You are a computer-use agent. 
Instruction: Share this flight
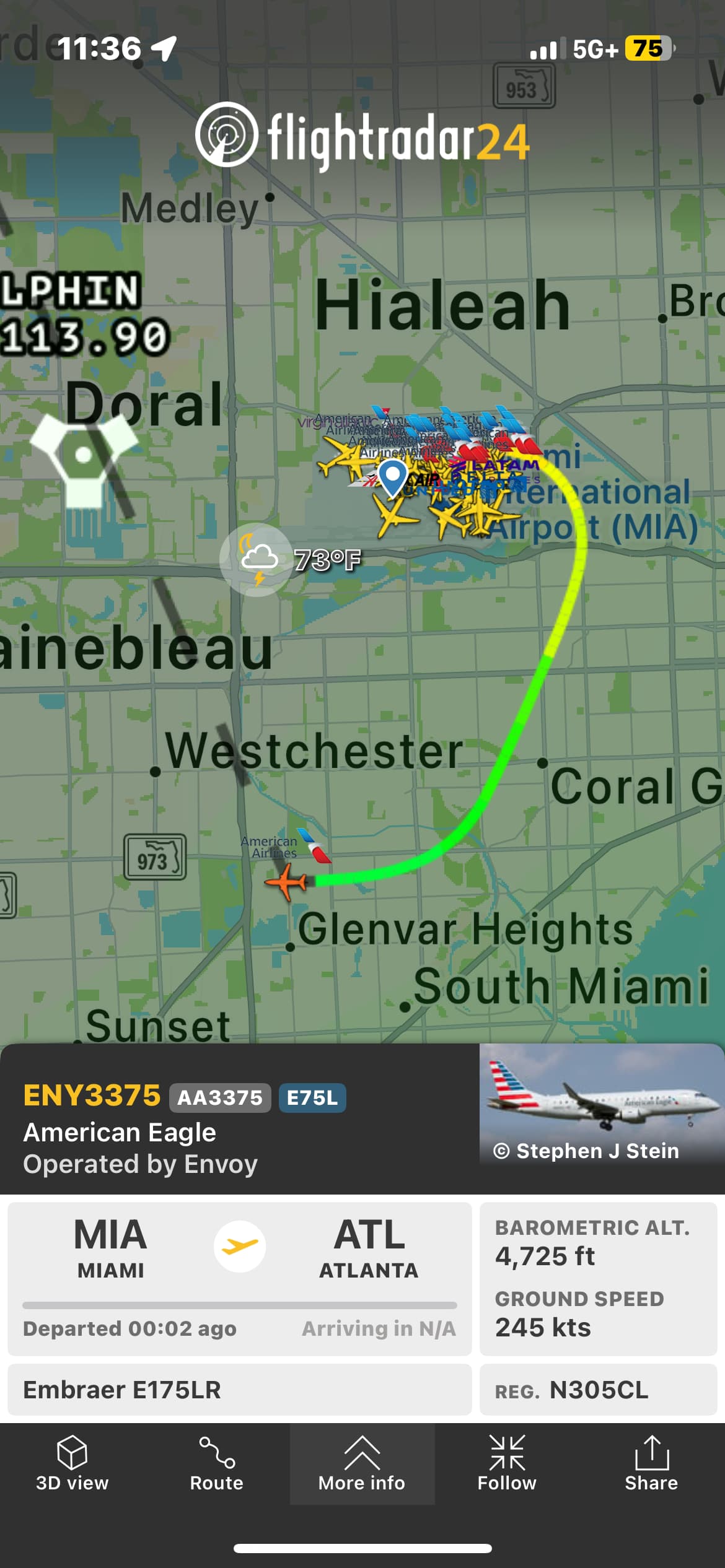pyautogui.click(x=651, y=1464)
